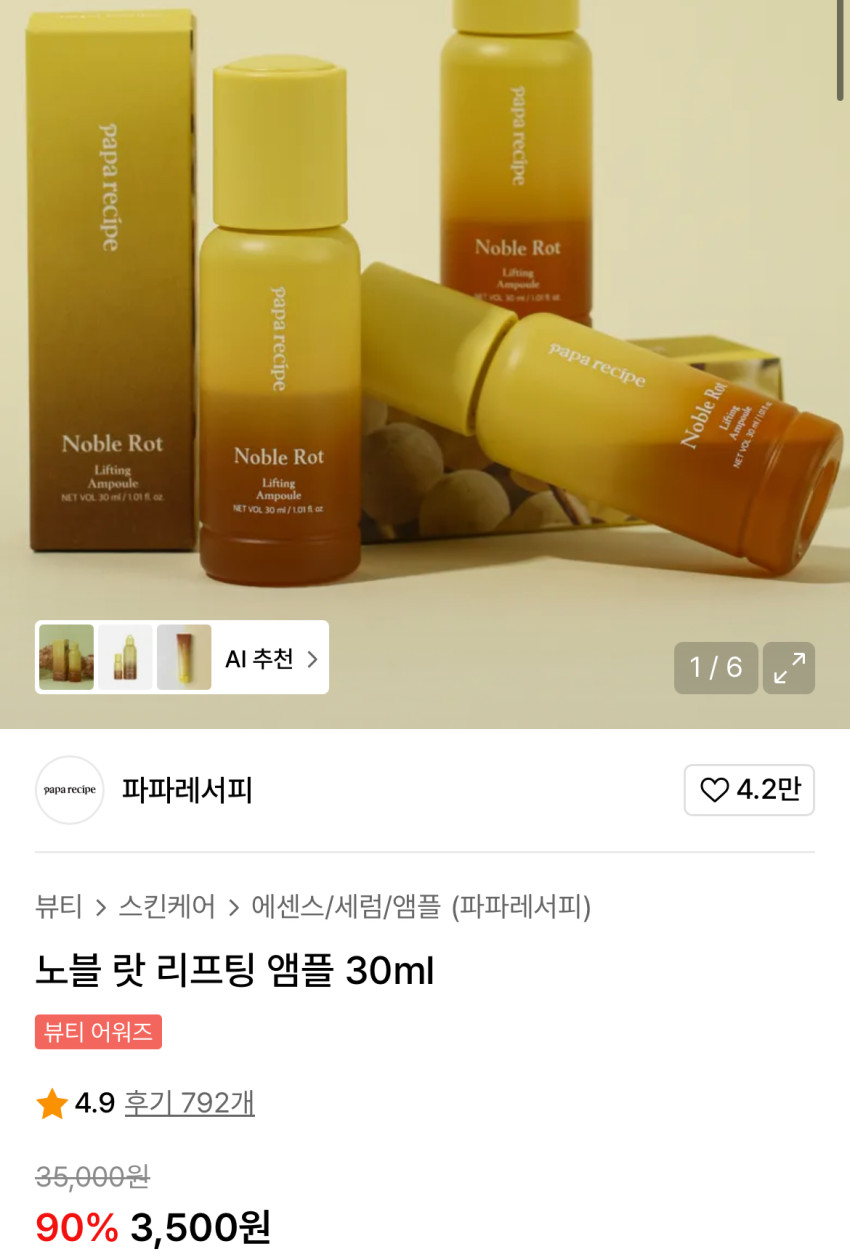View the 후기 792개 reviews

click(189, 1103)
